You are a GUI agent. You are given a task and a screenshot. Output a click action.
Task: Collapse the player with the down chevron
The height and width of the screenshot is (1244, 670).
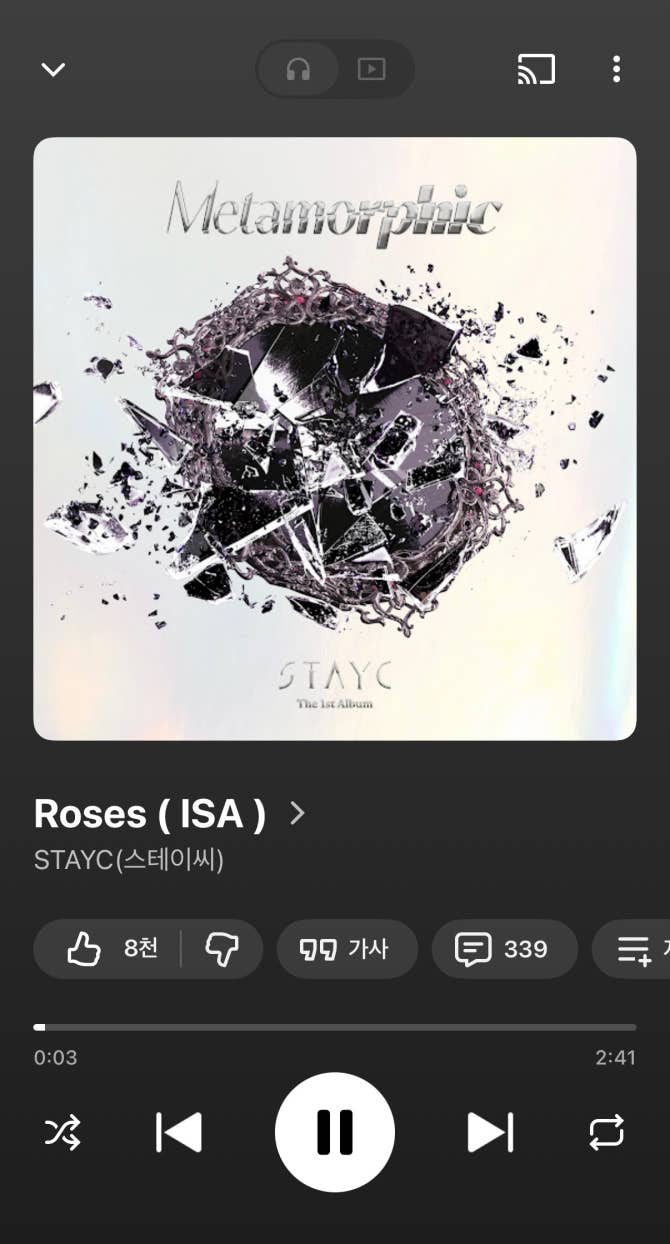(53, 69)
